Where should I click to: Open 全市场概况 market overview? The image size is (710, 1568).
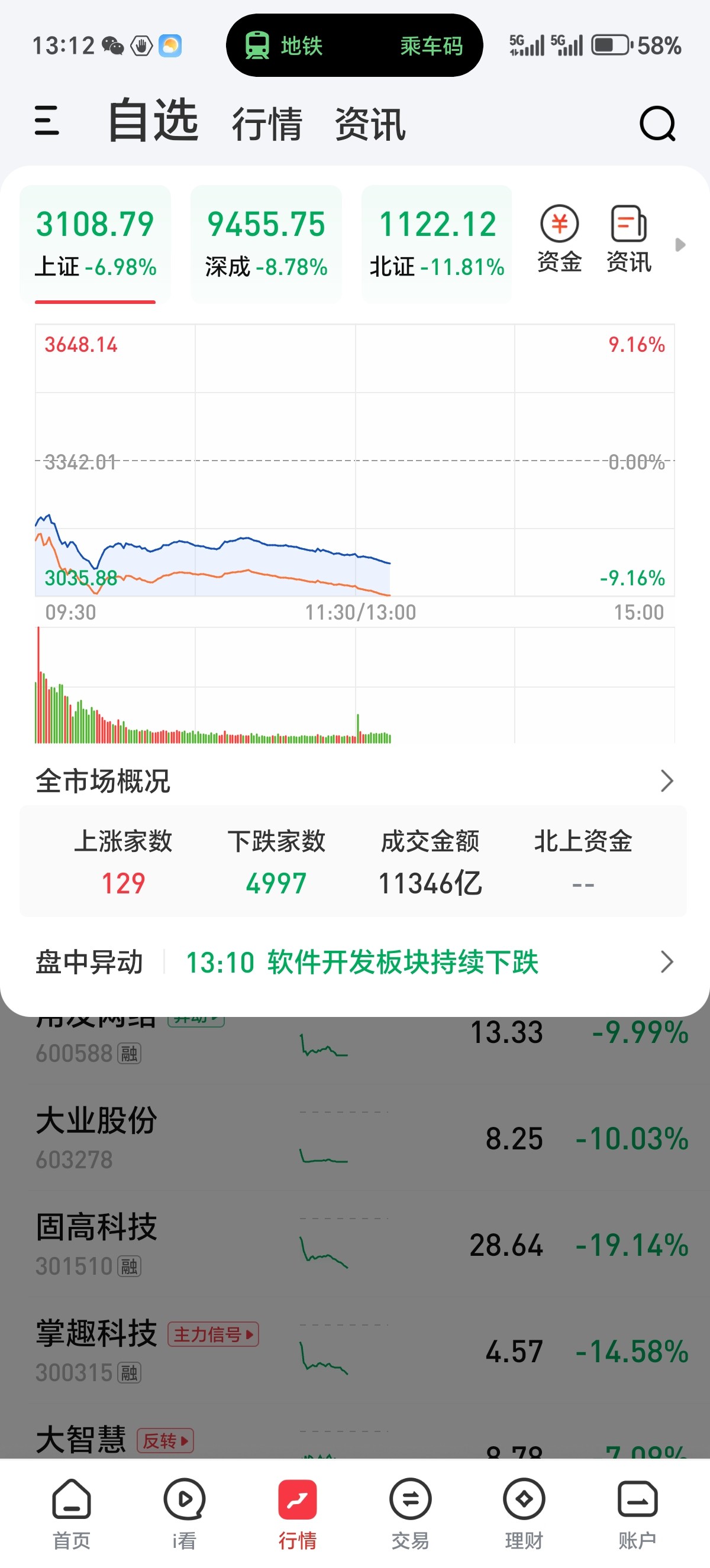click(354, 781)
